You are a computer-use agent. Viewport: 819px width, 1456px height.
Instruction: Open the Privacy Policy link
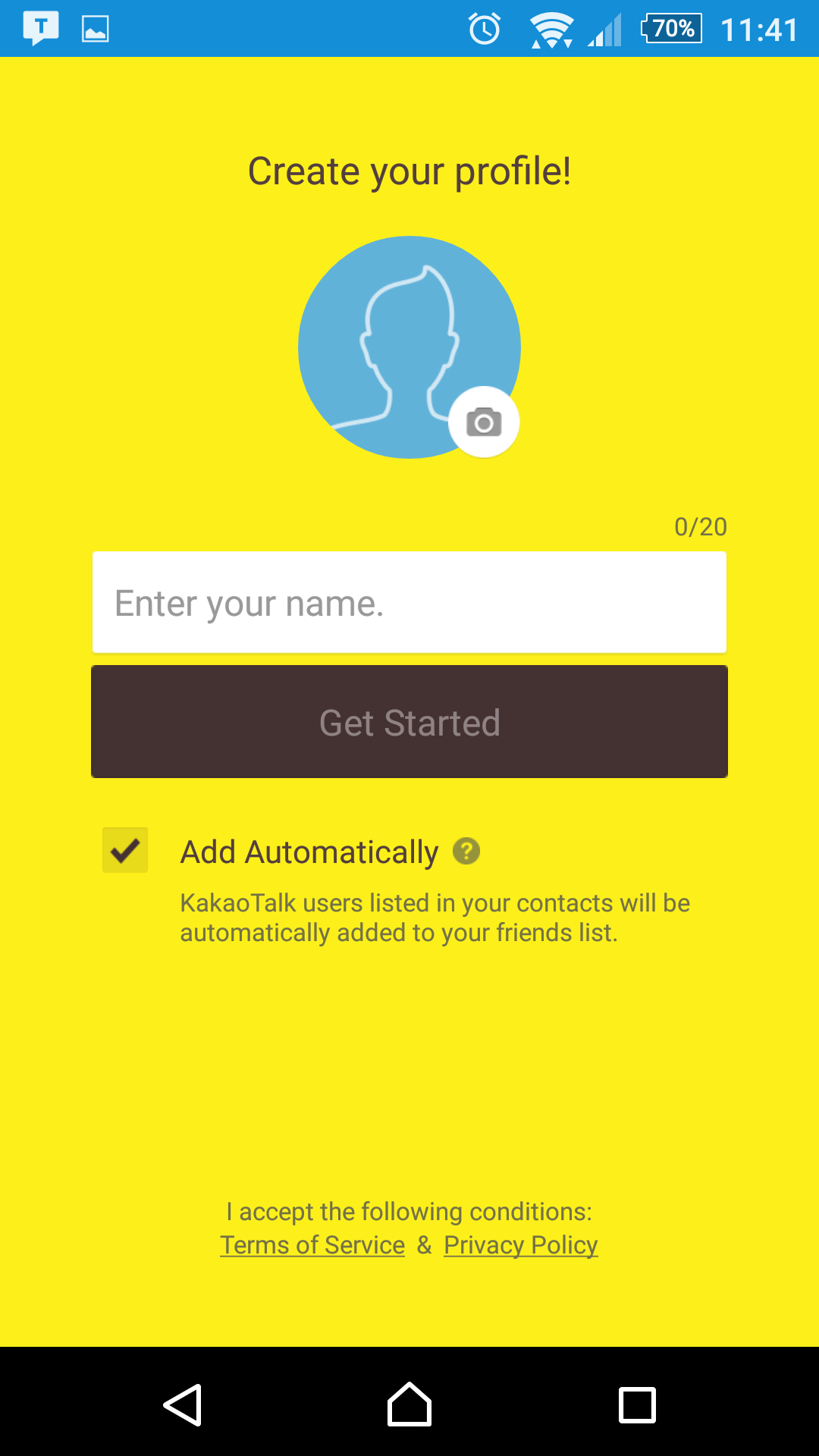pos(521,1245)
